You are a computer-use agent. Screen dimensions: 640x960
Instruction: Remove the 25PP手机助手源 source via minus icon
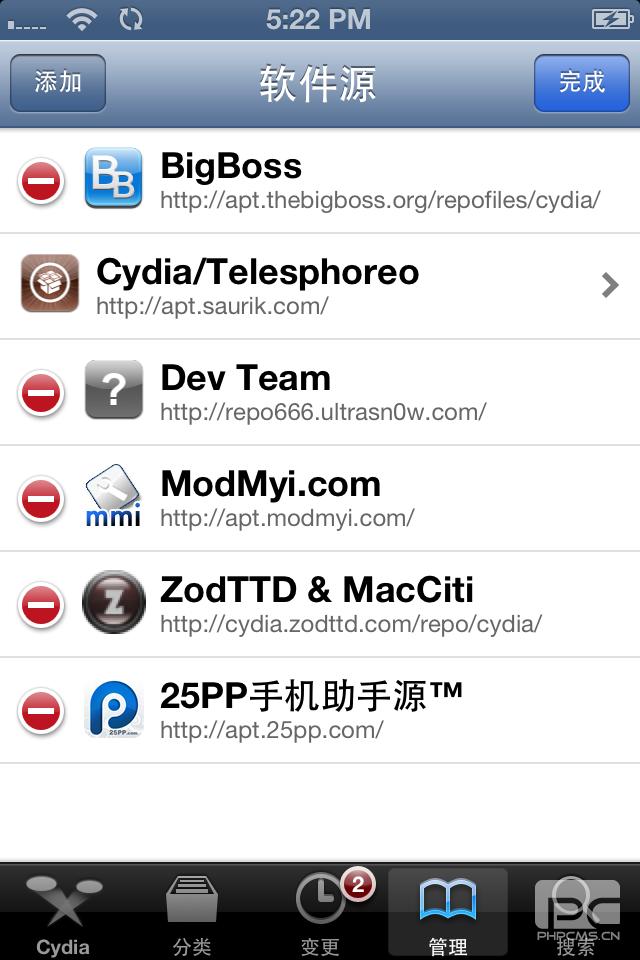tap(41, 711)
